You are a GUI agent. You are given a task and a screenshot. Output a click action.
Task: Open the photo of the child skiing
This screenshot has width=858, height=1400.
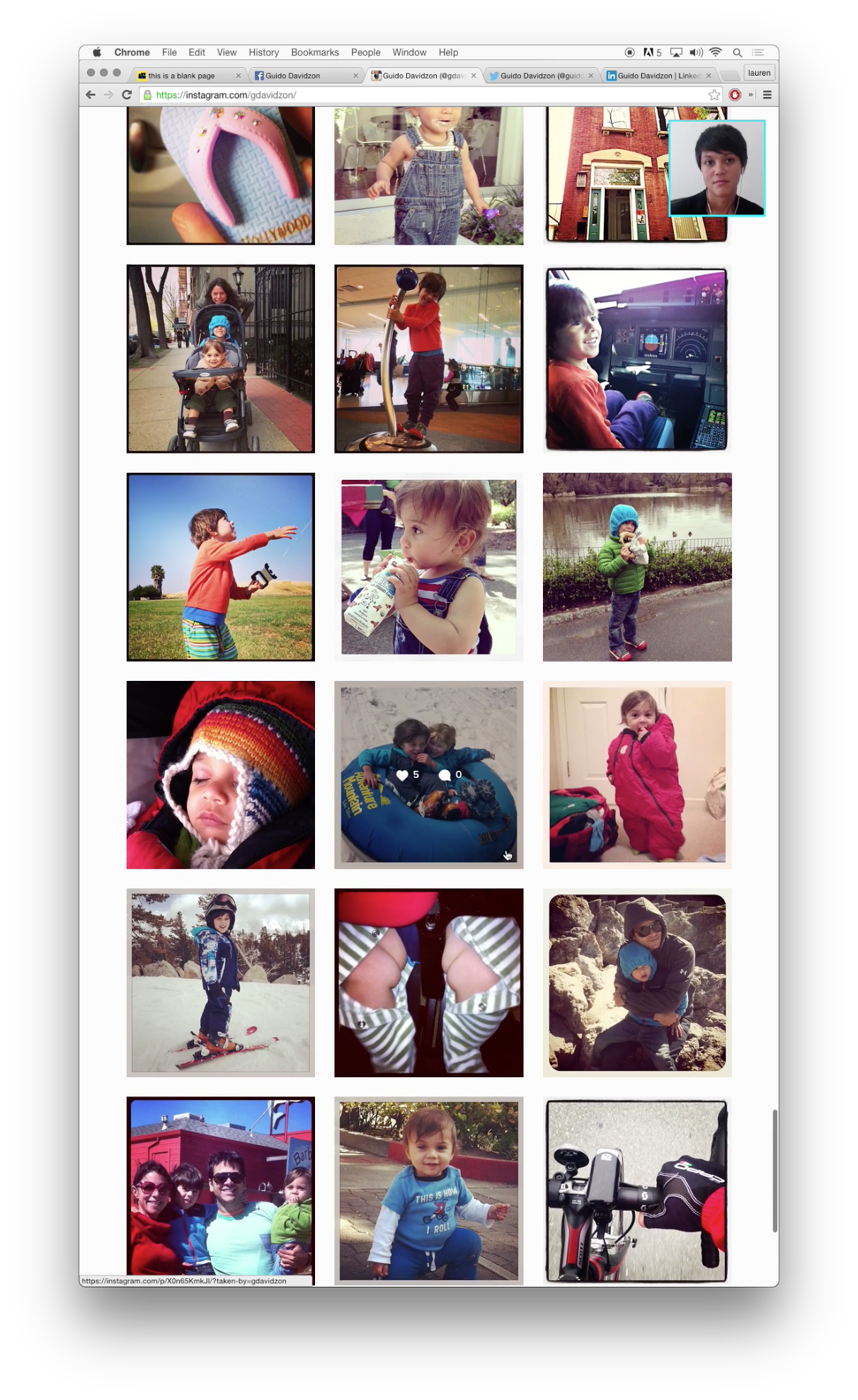pos(220,982)
